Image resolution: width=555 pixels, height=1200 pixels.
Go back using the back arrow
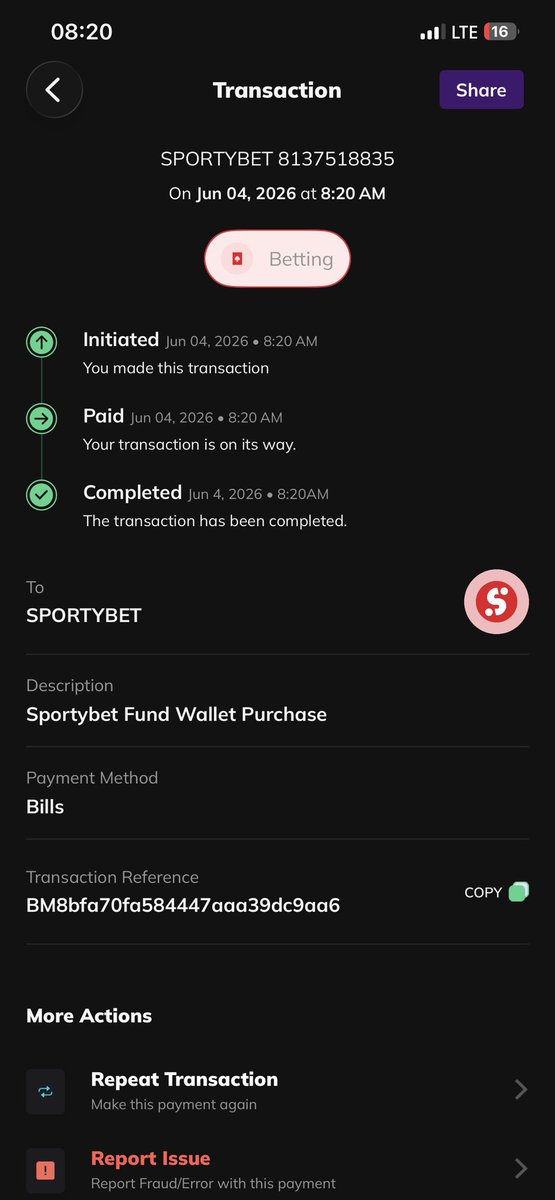[54, 90]
